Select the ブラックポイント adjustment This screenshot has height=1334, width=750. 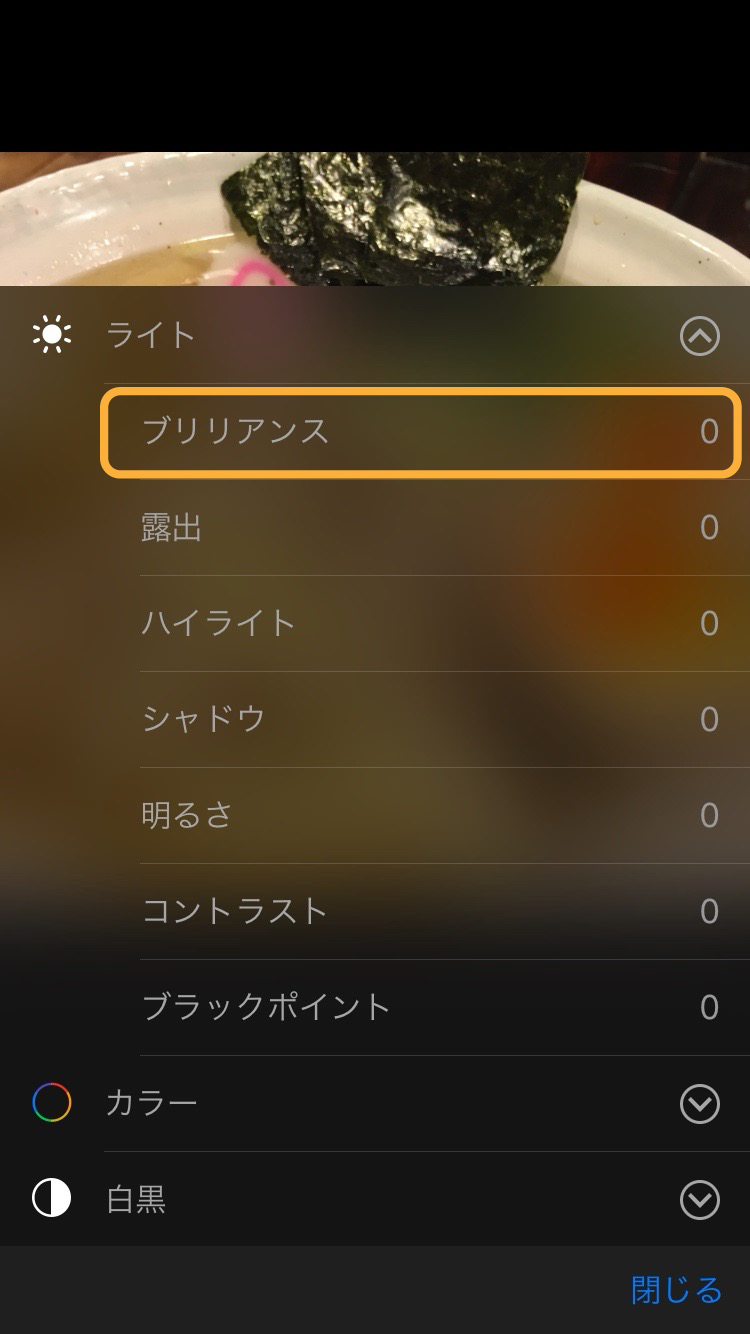pos(420,1008)
